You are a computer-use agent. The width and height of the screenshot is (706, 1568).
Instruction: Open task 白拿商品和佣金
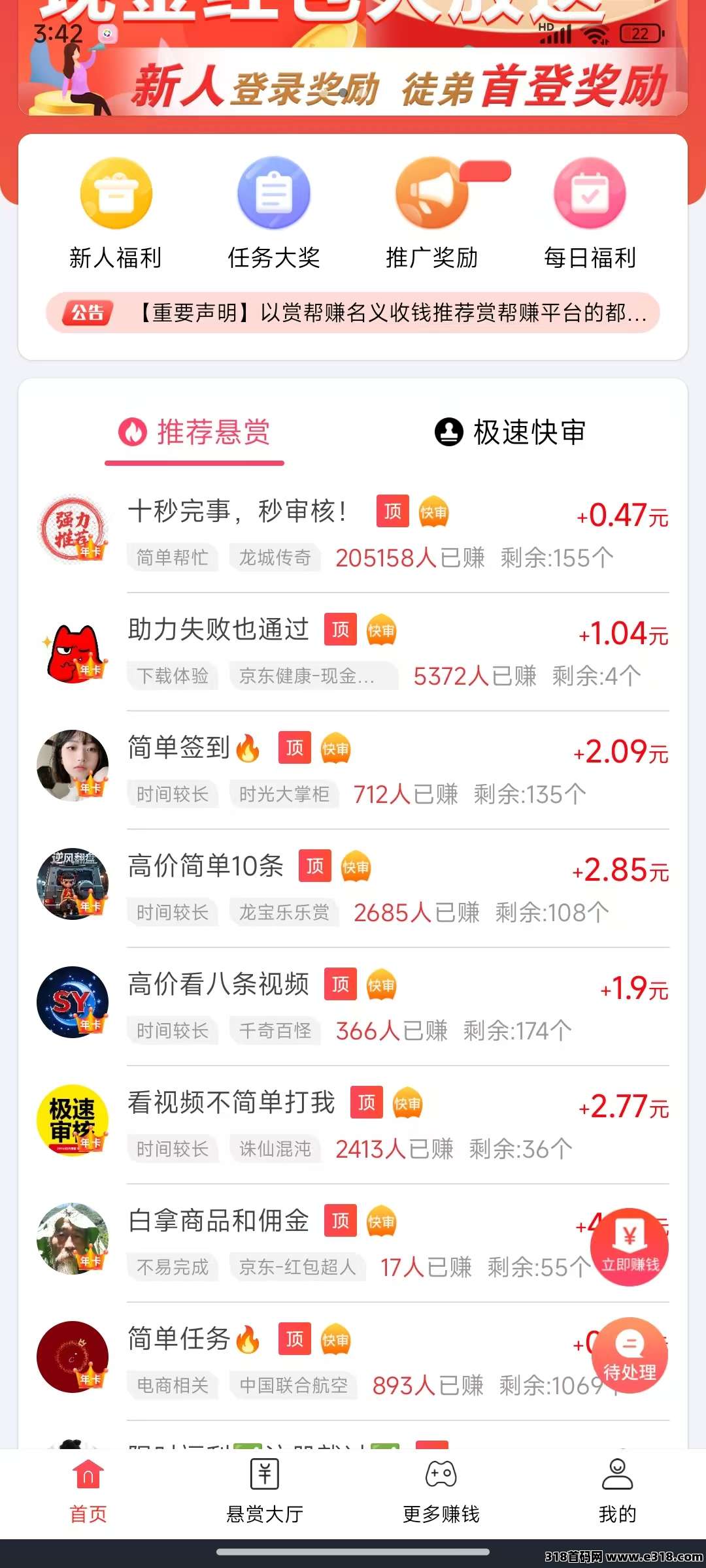(x=312, y=1243)
